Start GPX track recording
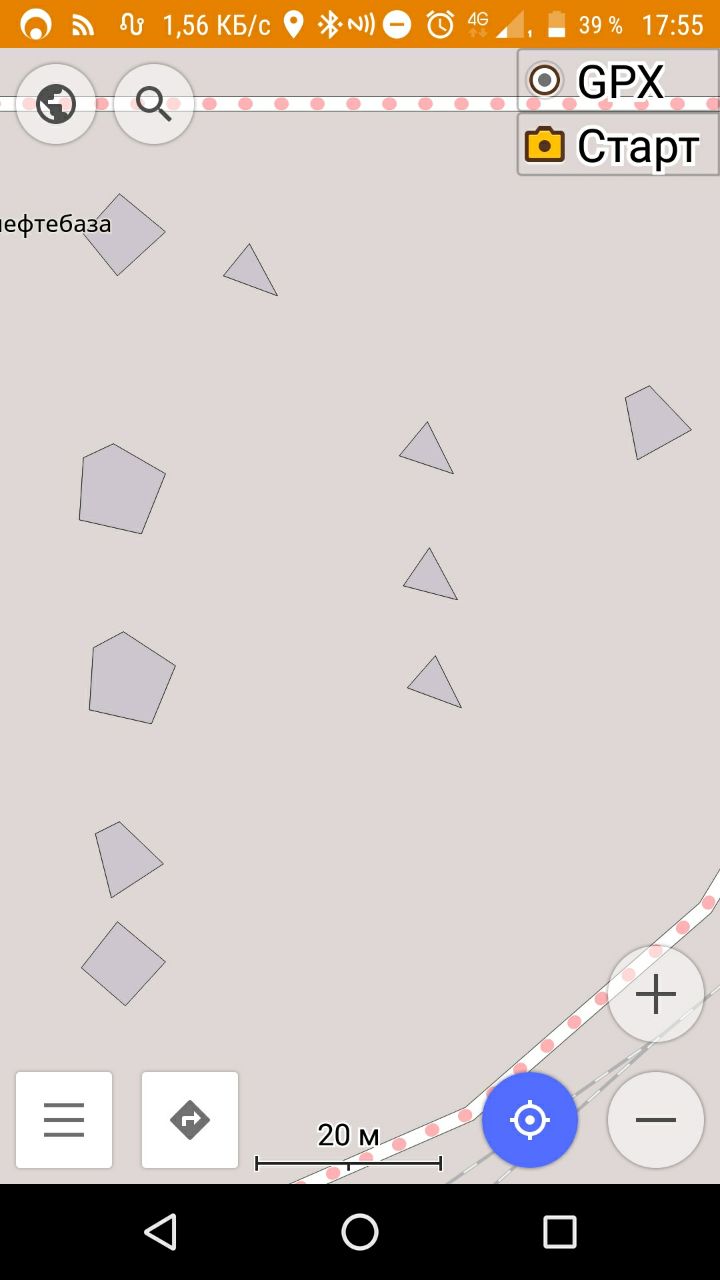720x1280 pixels. (x=617, y=81)
